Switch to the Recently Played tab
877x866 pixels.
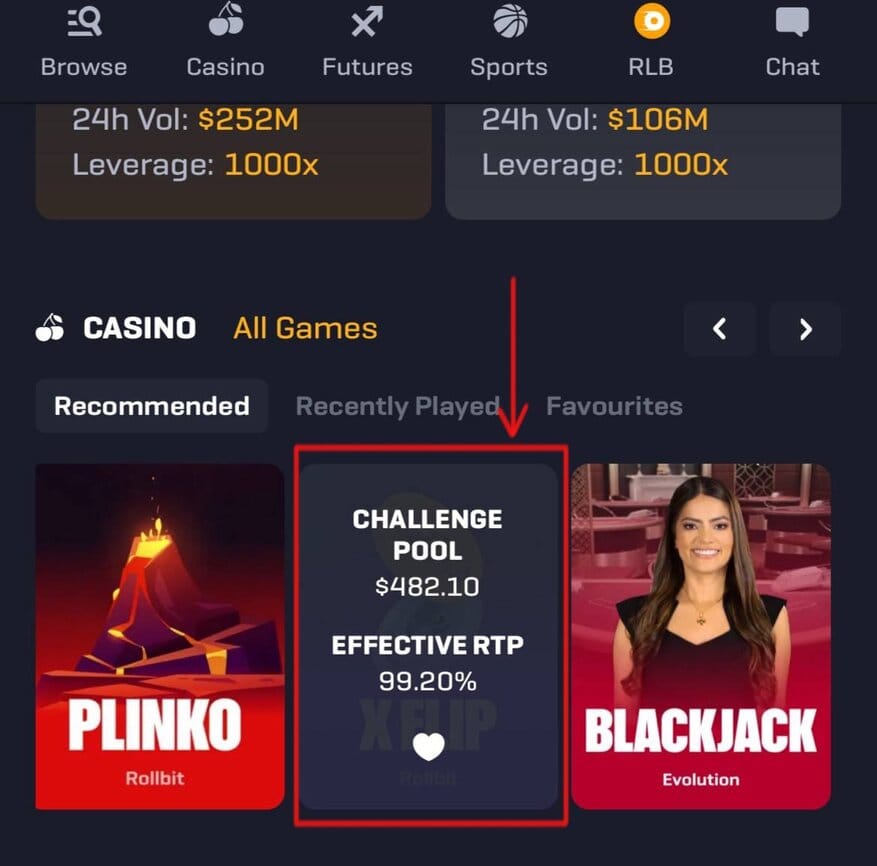(397, 406)
